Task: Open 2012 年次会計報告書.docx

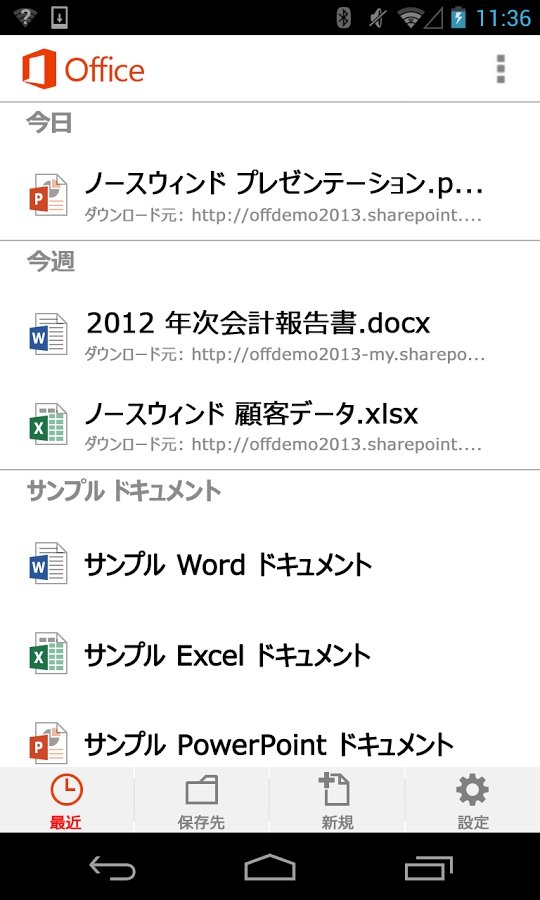Action: pyautogui.click(x=270, y=334)
